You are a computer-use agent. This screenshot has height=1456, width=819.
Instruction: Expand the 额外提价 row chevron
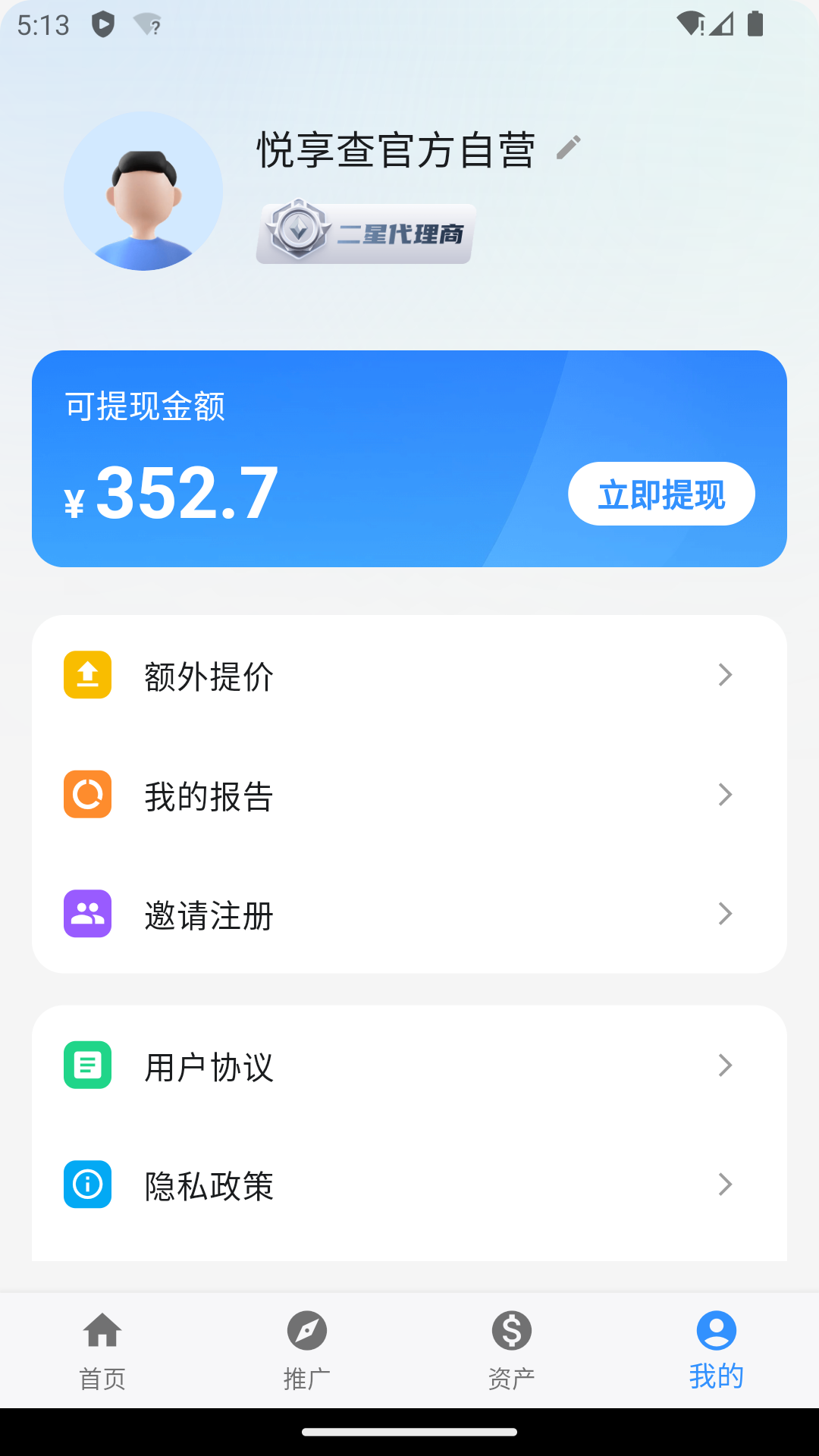click(726, 675)
